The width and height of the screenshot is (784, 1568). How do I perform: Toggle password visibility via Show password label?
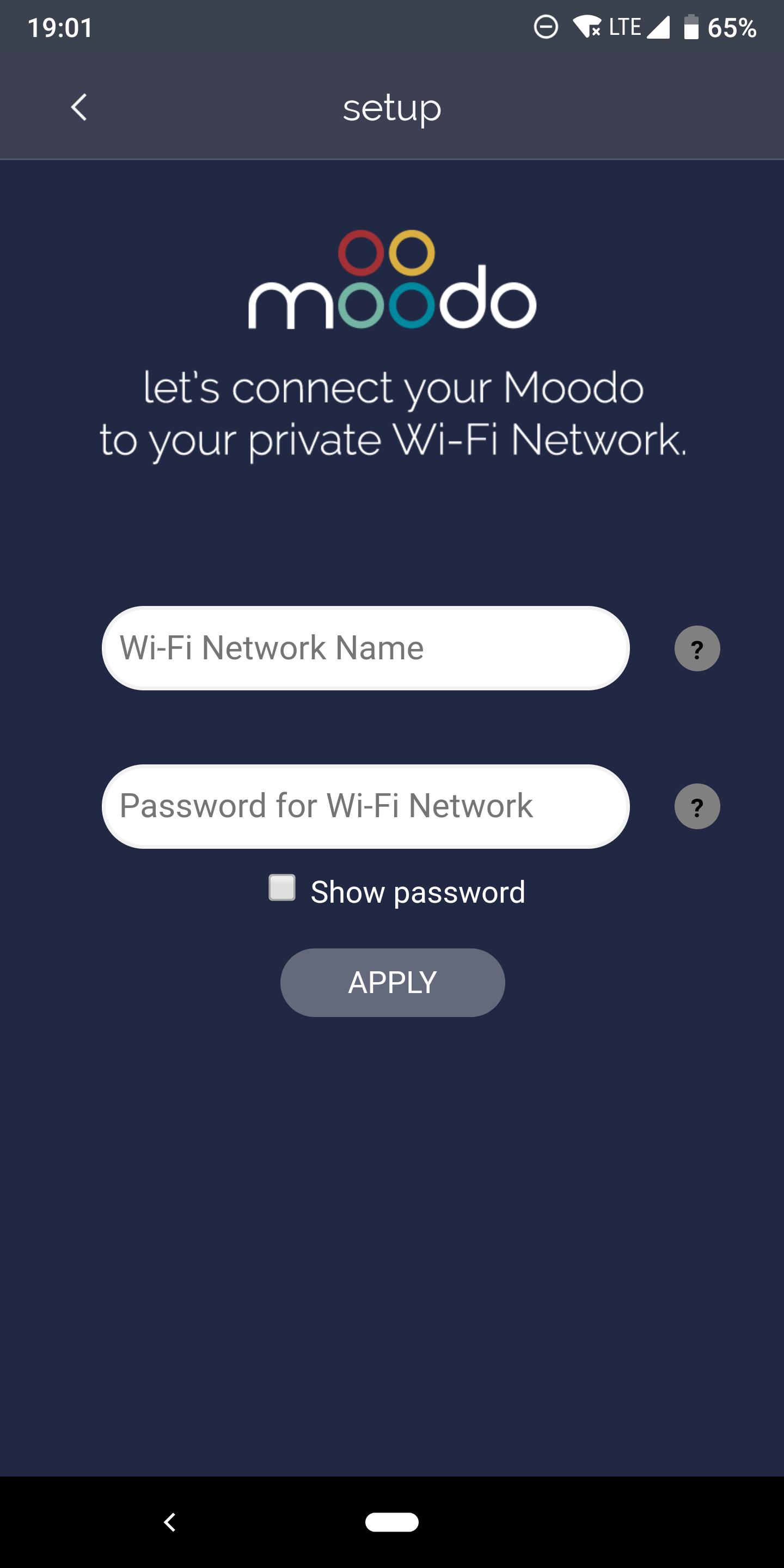click(x=418, y=891)
